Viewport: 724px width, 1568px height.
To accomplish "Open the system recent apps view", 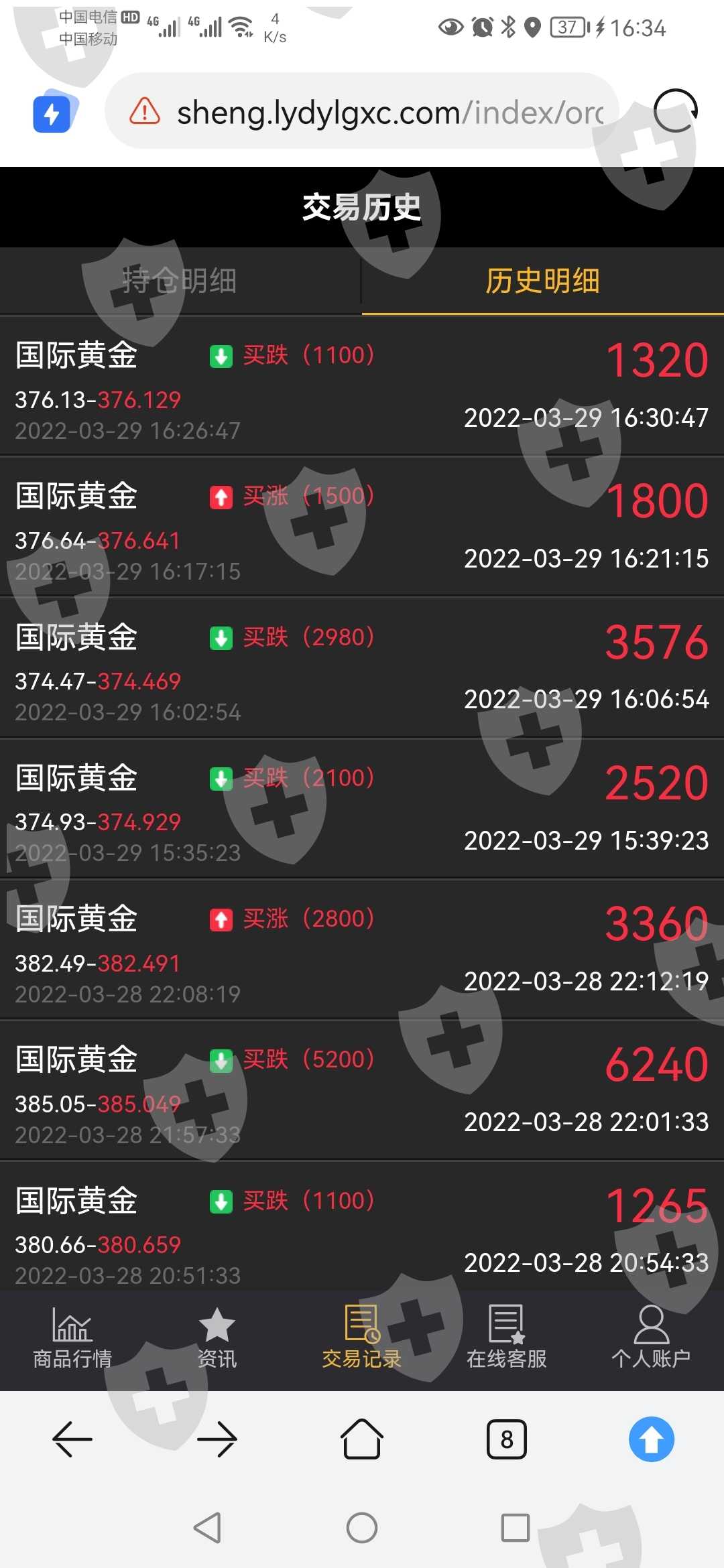I will [515, 1528].
